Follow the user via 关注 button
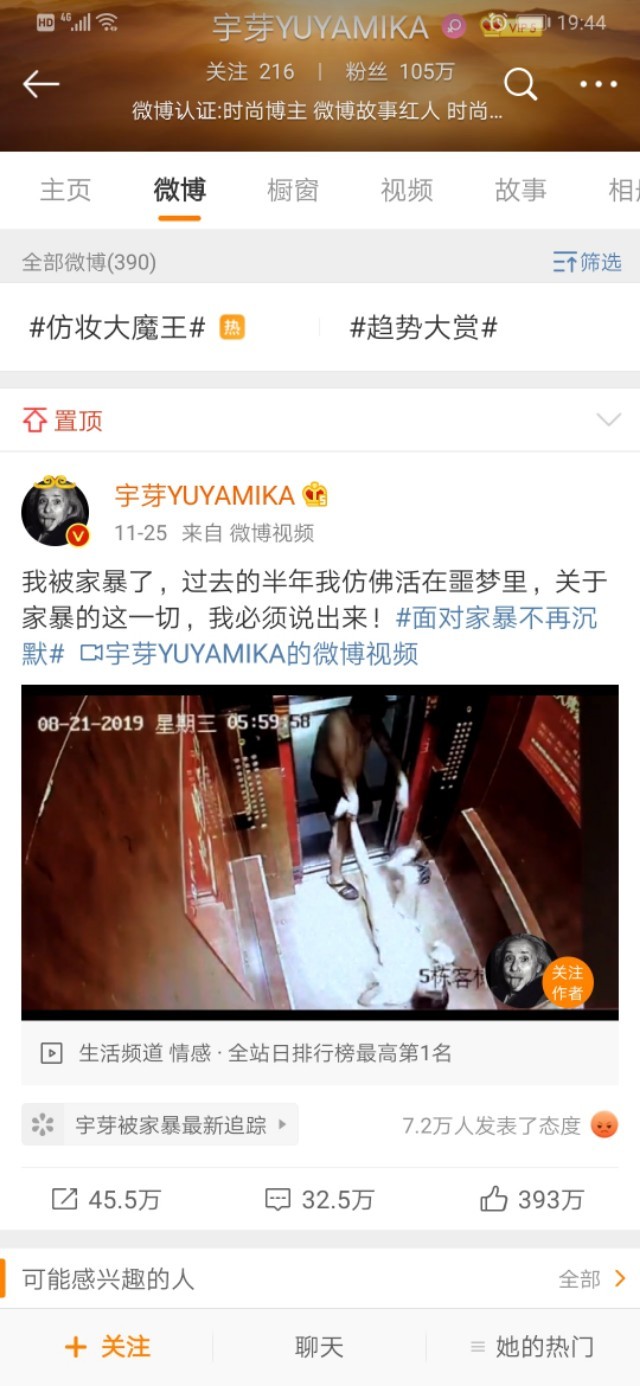The height and width of the screenshot is (1386, 640). click(x=107, y=1346)
